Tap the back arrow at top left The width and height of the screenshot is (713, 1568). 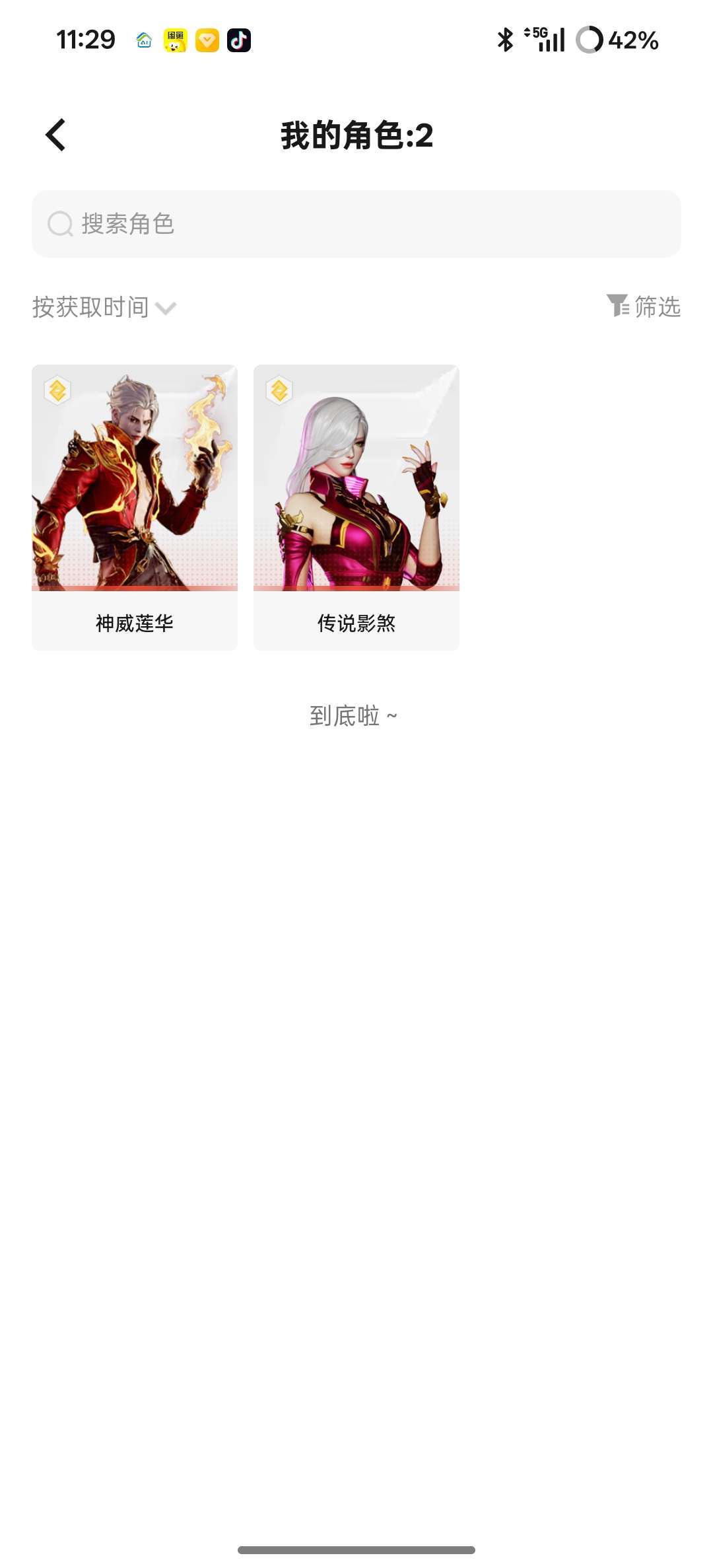click(55, 134)
